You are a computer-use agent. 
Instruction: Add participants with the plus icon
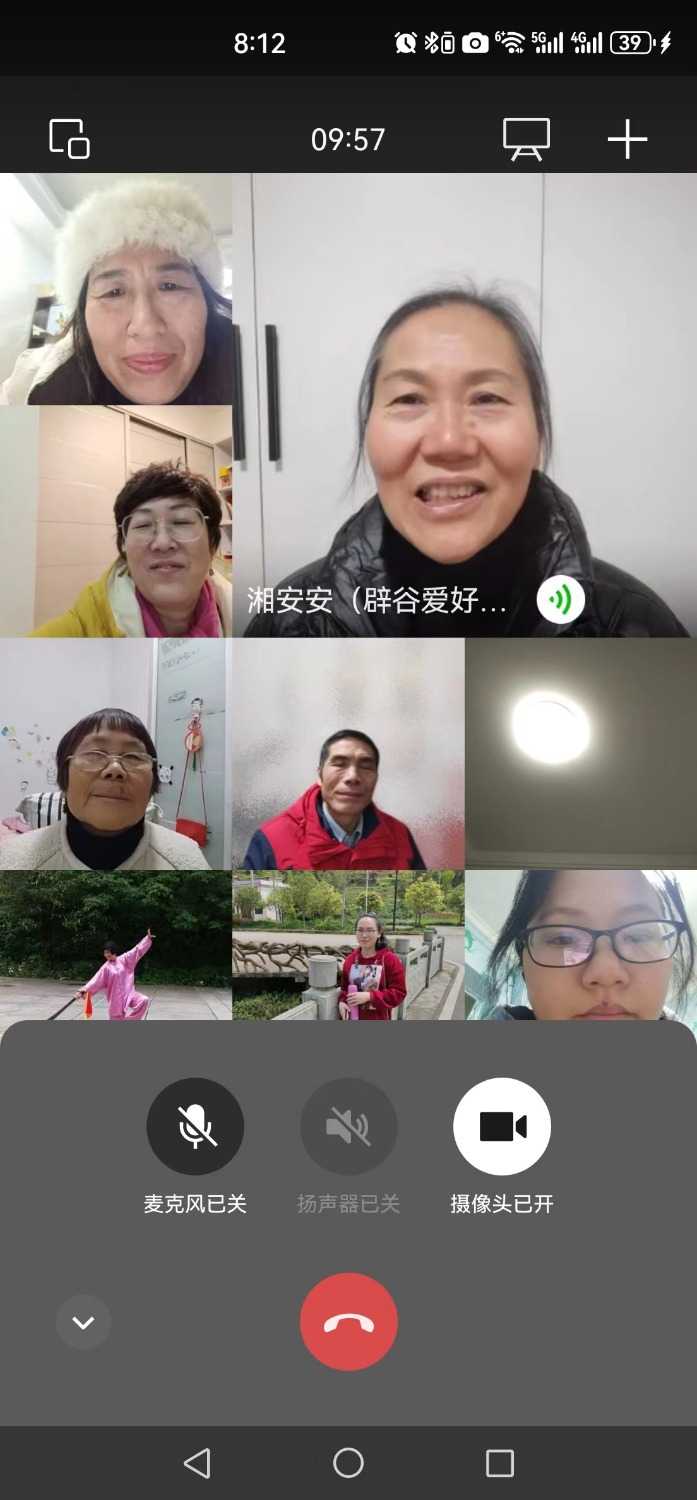[627, 139]
